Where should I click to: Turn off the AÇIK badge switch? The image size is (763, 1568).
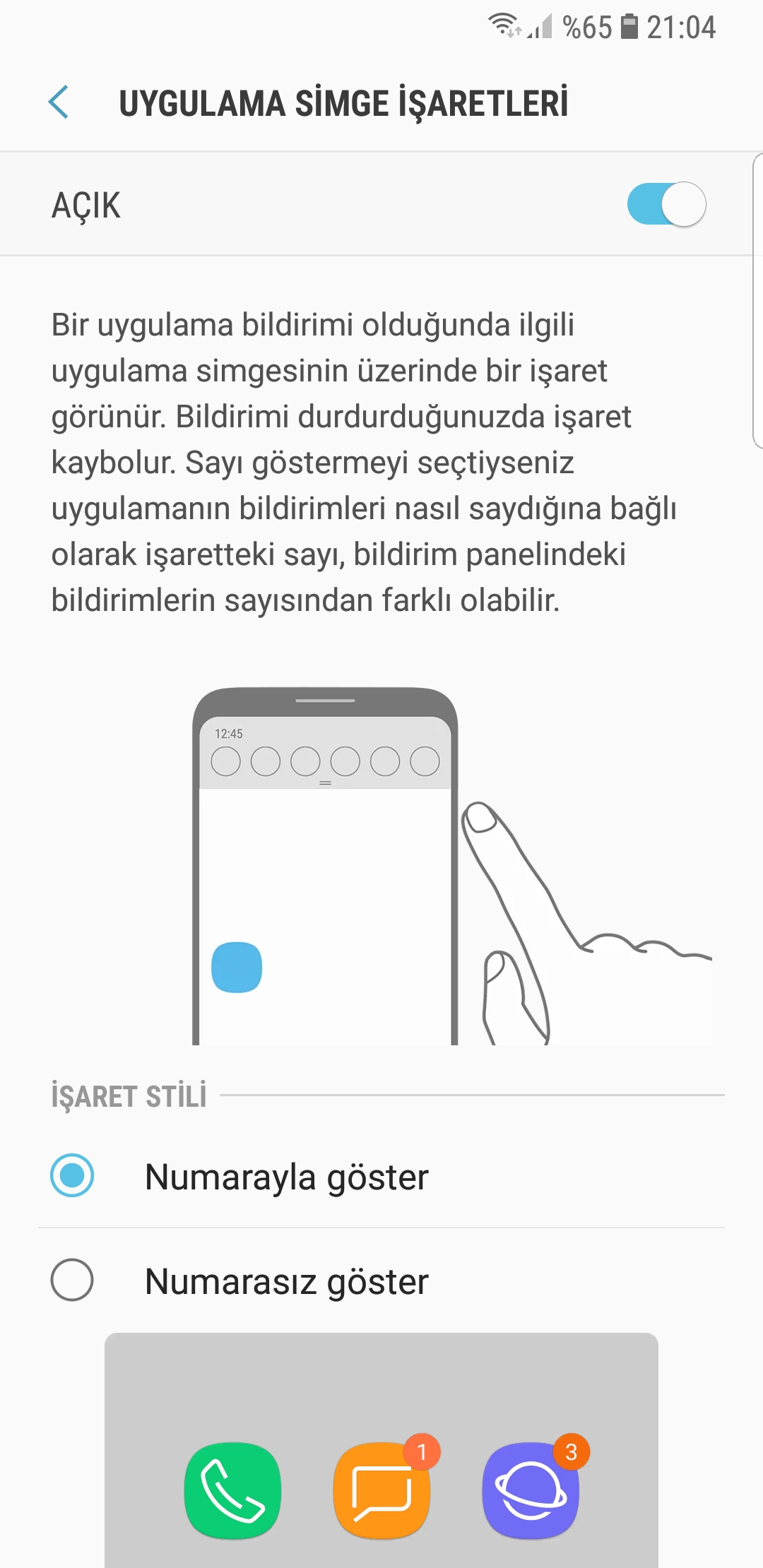(666, 204)
